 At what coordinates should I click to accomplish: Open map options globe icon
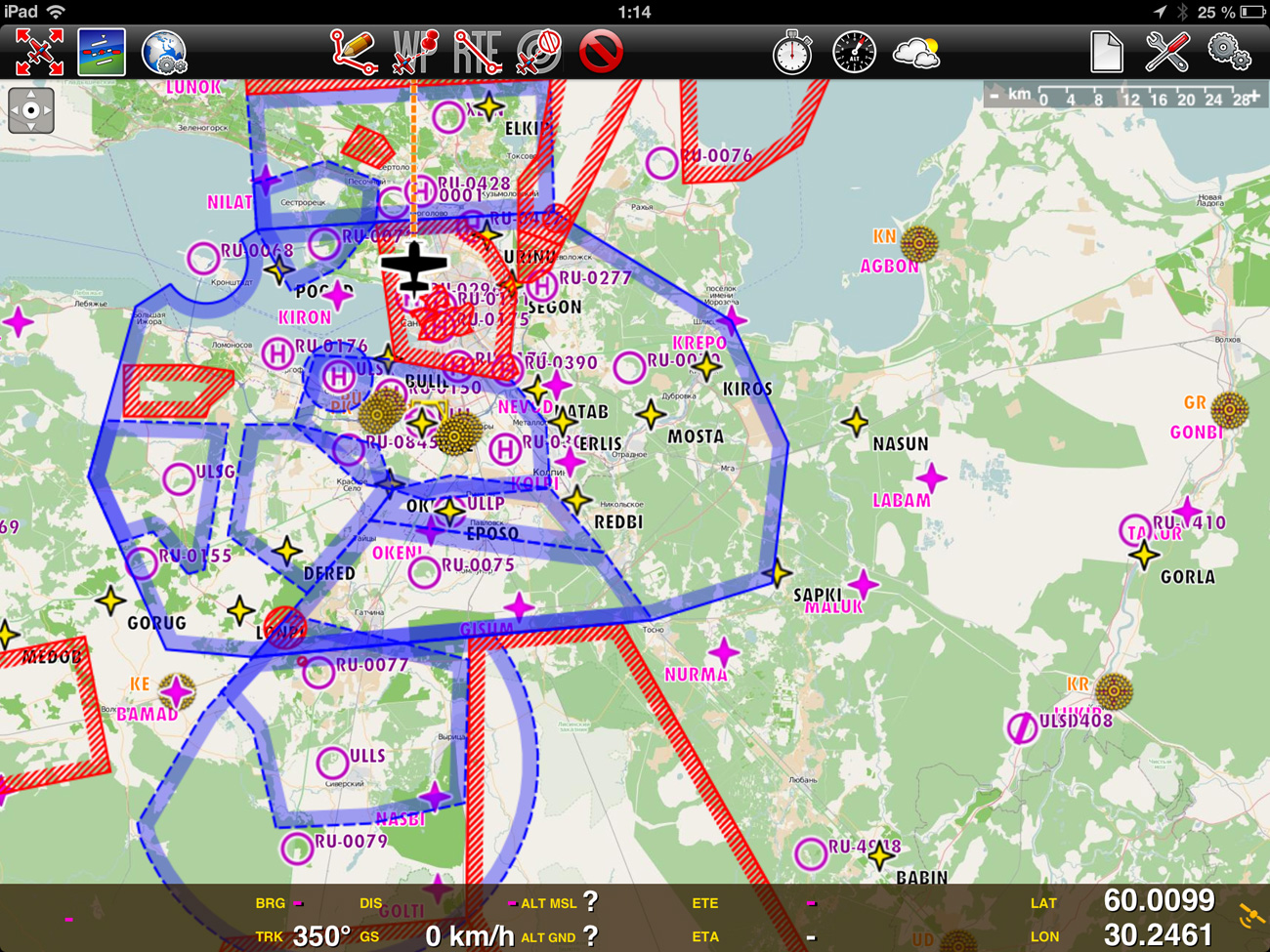pyautogui.click(x=163, y=52)
